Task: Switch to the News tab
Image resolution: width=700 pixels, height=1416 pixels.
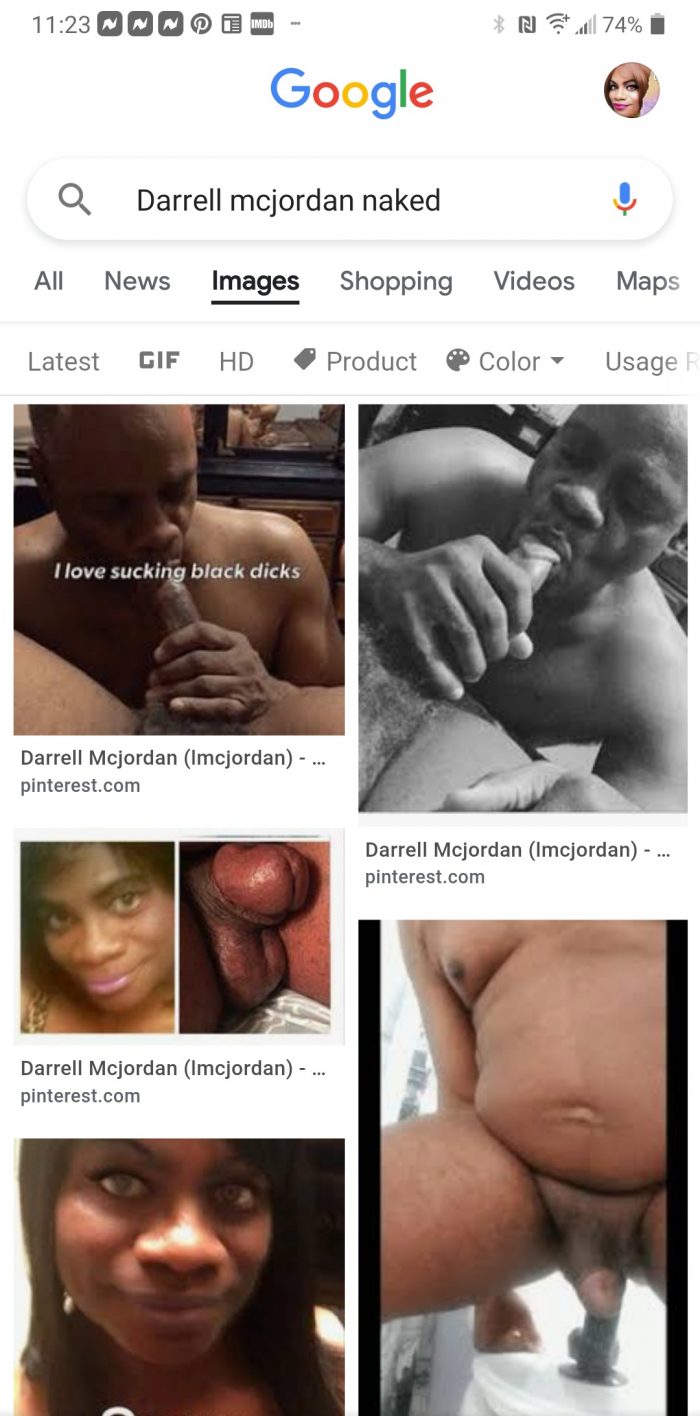Action: 137,281
